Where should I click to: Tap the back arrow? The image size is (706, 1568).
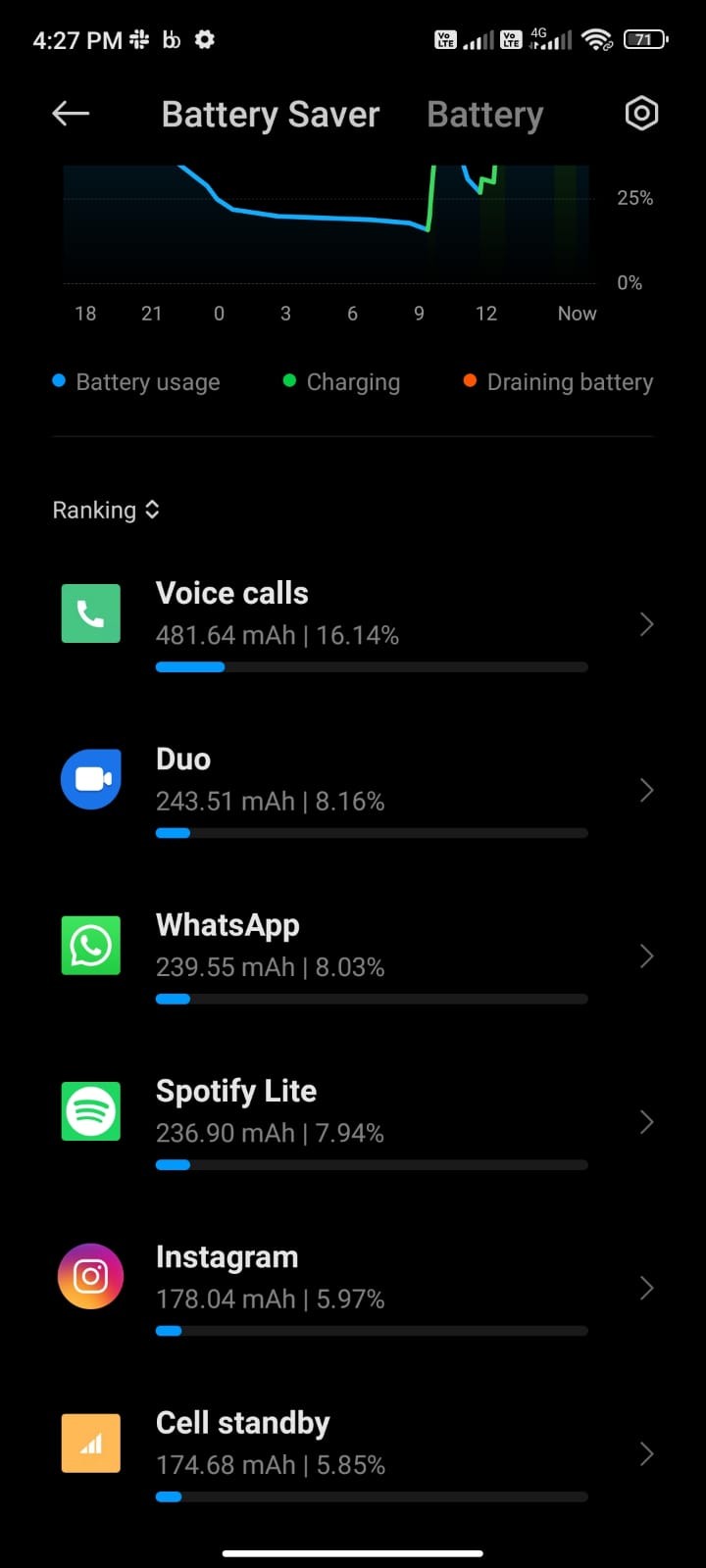[69, 113]
